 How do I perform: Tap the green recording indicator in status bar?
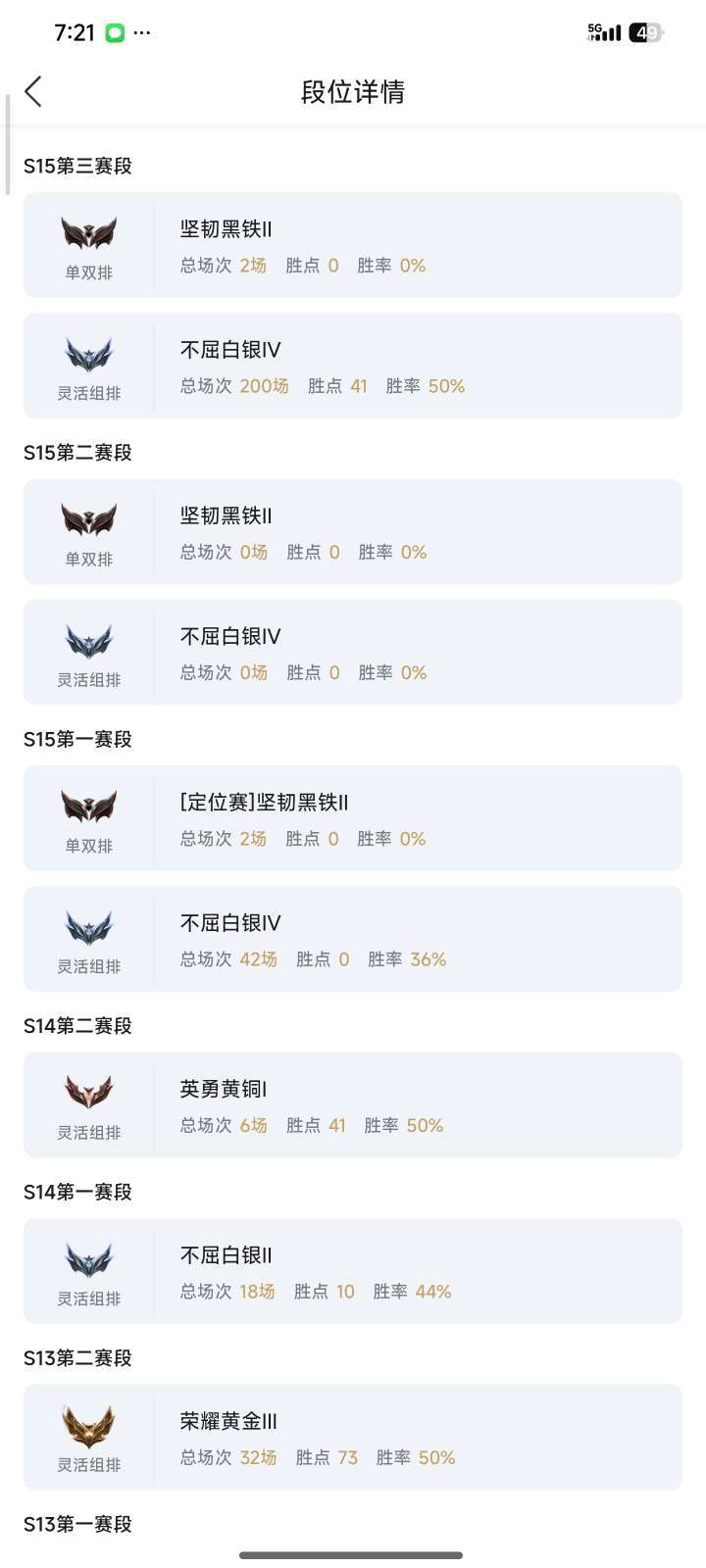[115, 31]
